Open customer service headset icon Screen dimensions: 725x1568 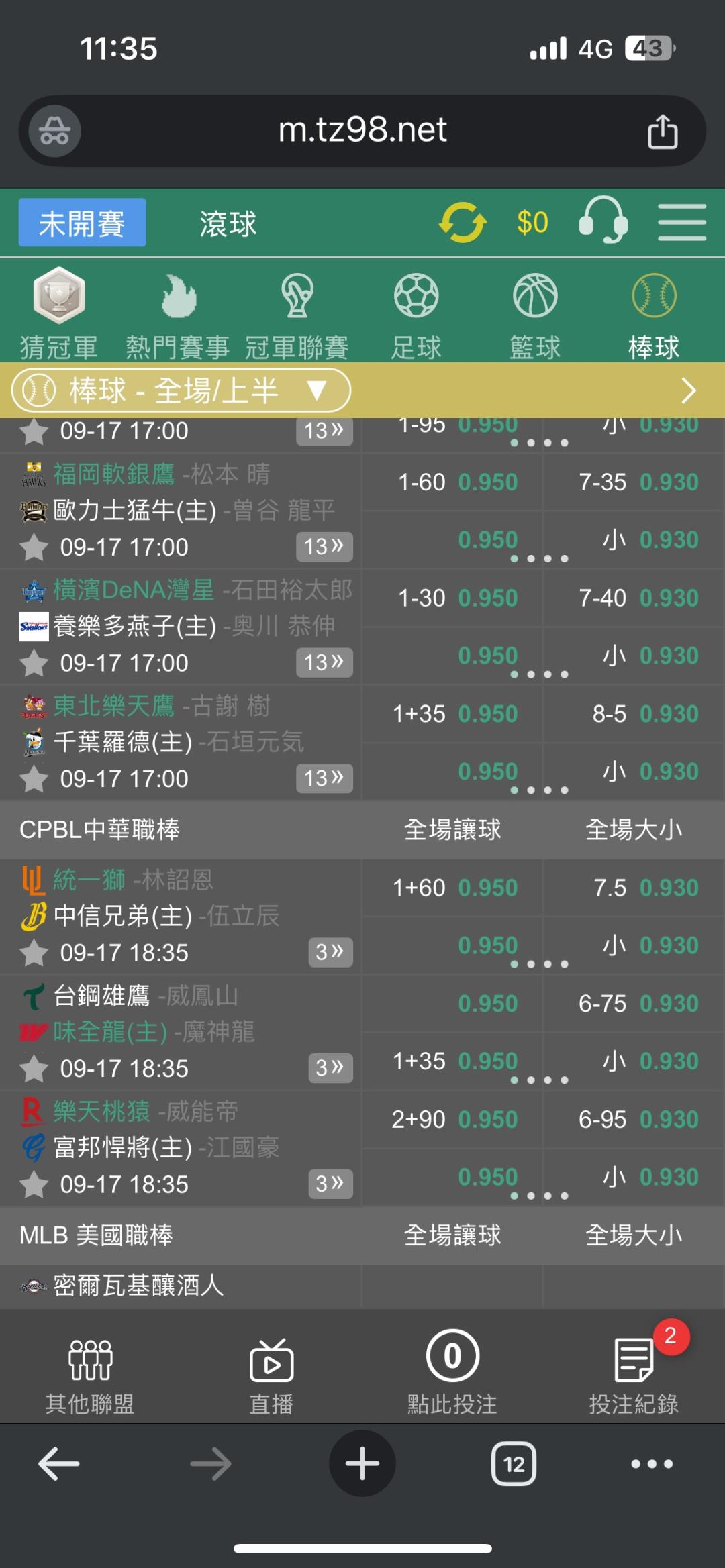click(x=603, y=220)
